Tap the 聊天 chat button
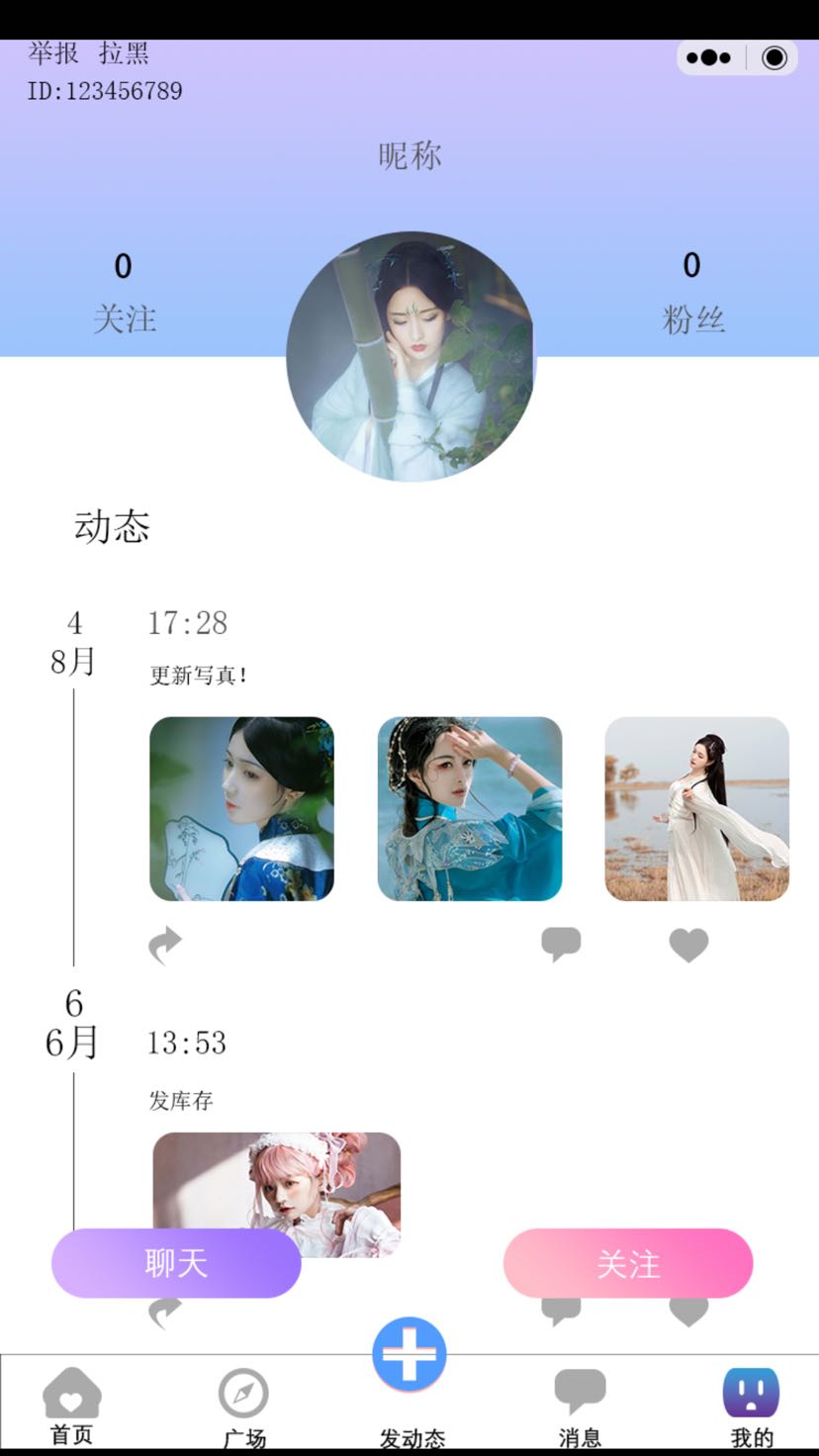Viewport: 819px width, 1456px height. 176,1263
